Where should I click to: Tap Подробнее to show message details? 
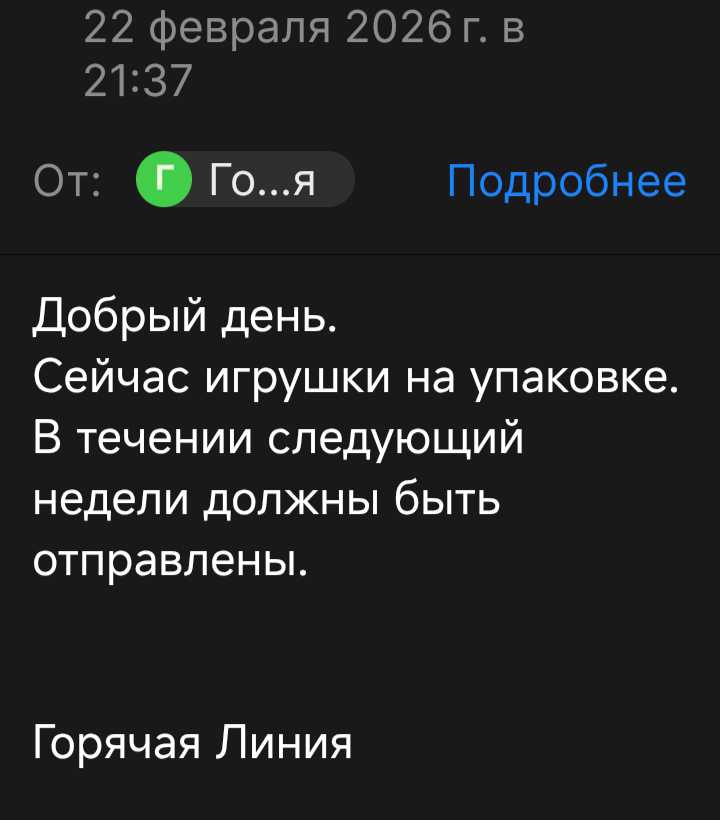566,181
